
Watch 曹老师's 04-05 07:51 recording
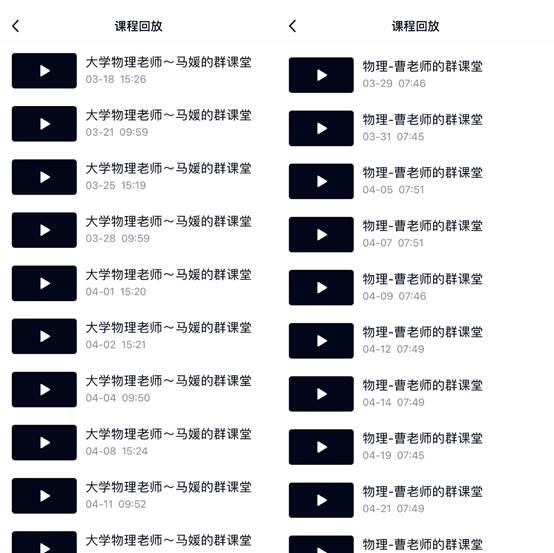tap(386, 181)
